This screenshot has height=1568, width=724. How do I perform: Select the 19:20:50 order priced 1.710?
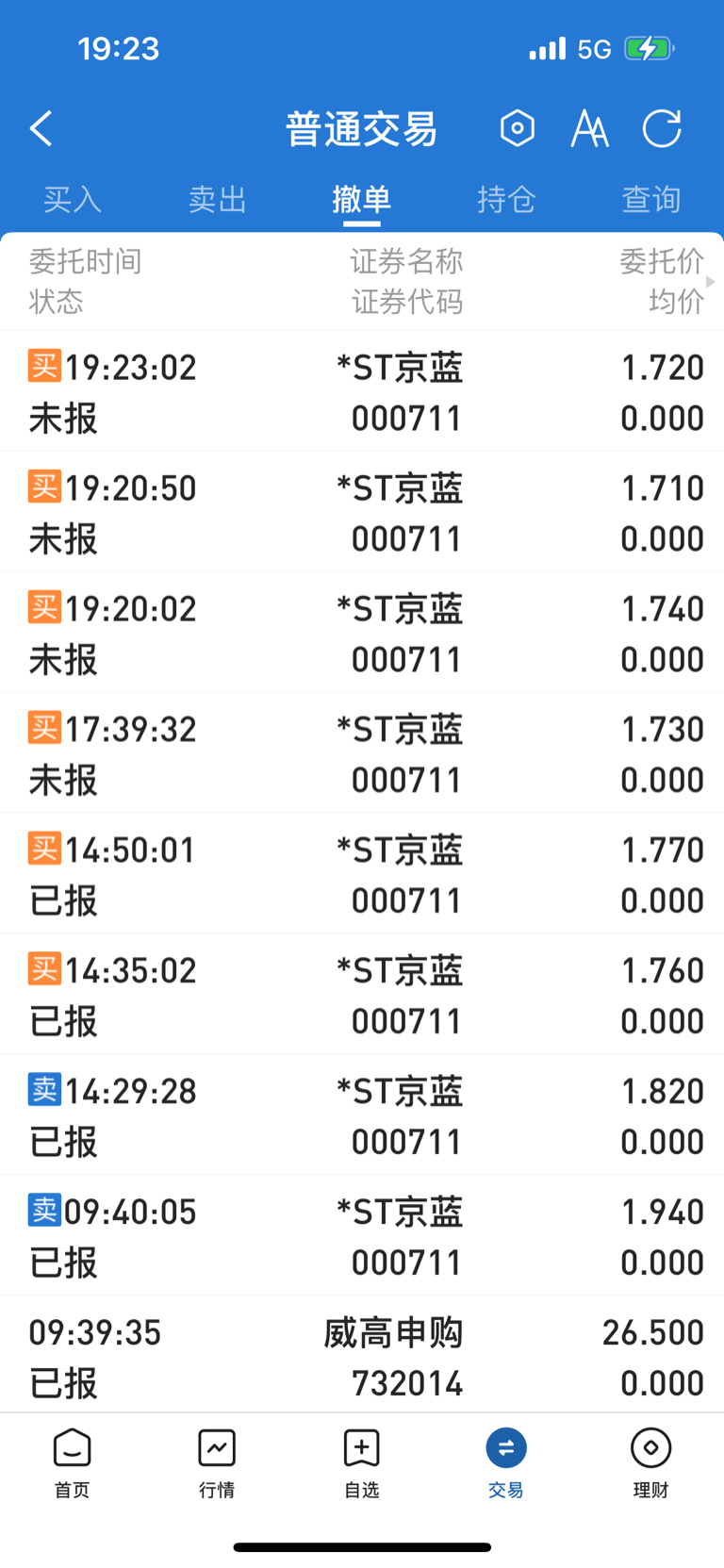tap(362, 512)
